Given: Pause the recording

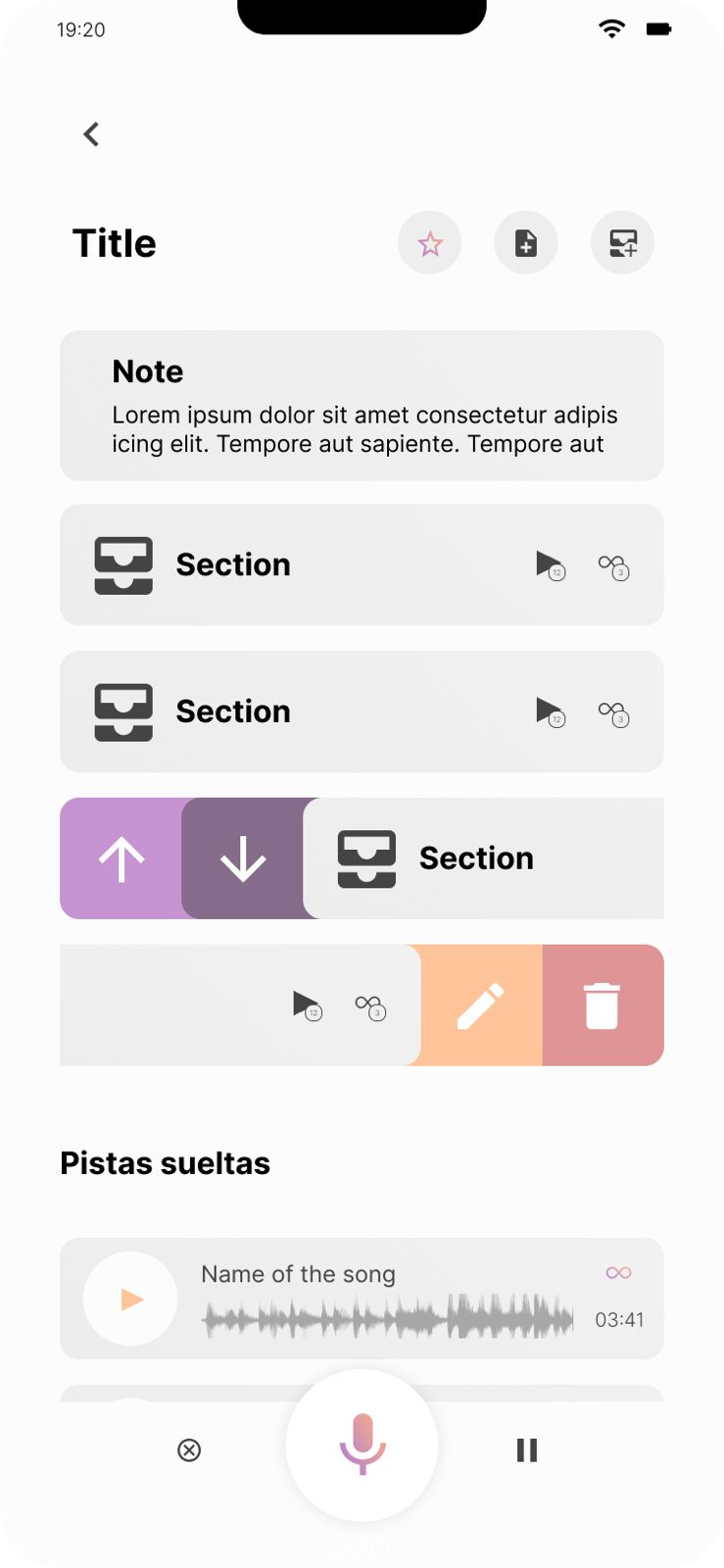Looking at the screenshot, I should [527, 1450].
